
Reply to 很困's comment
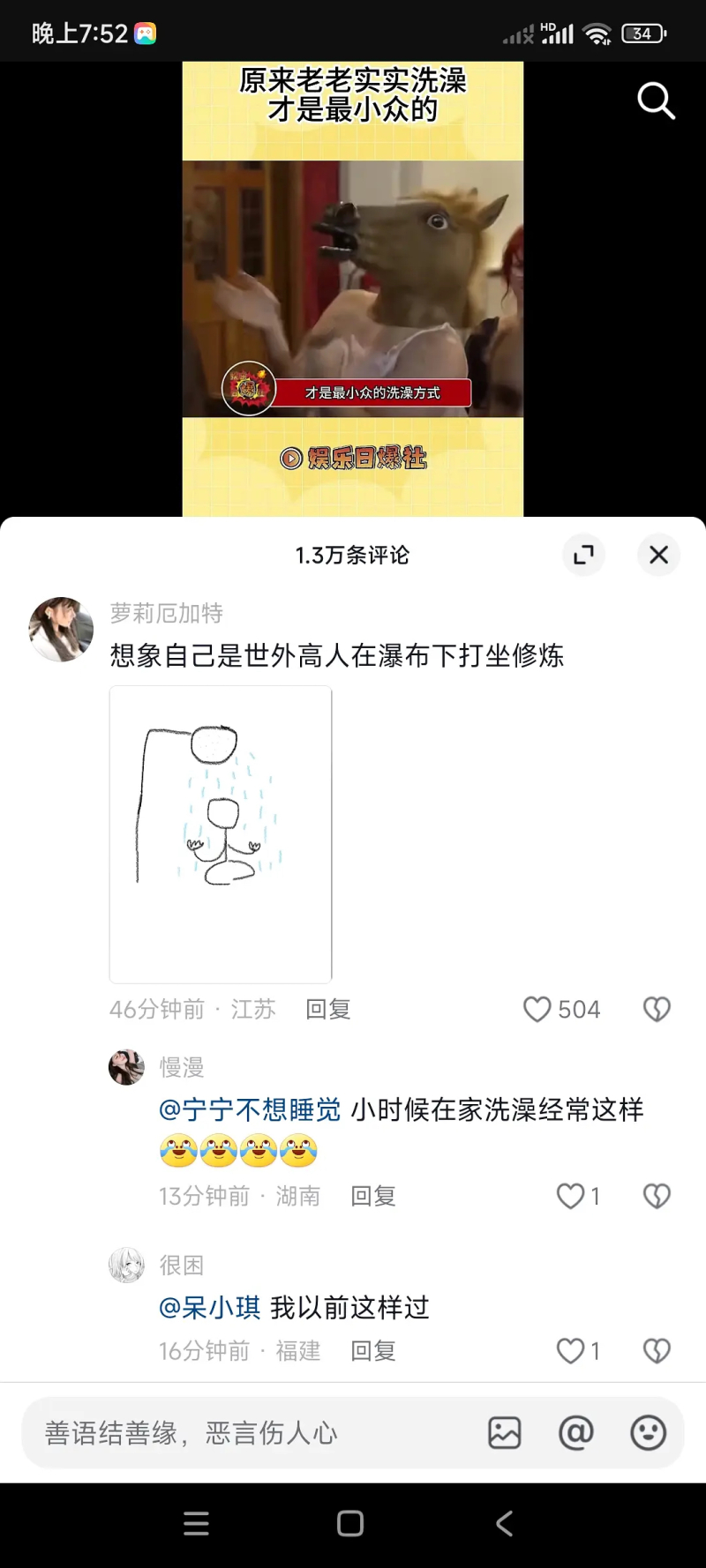(373, 1350)
